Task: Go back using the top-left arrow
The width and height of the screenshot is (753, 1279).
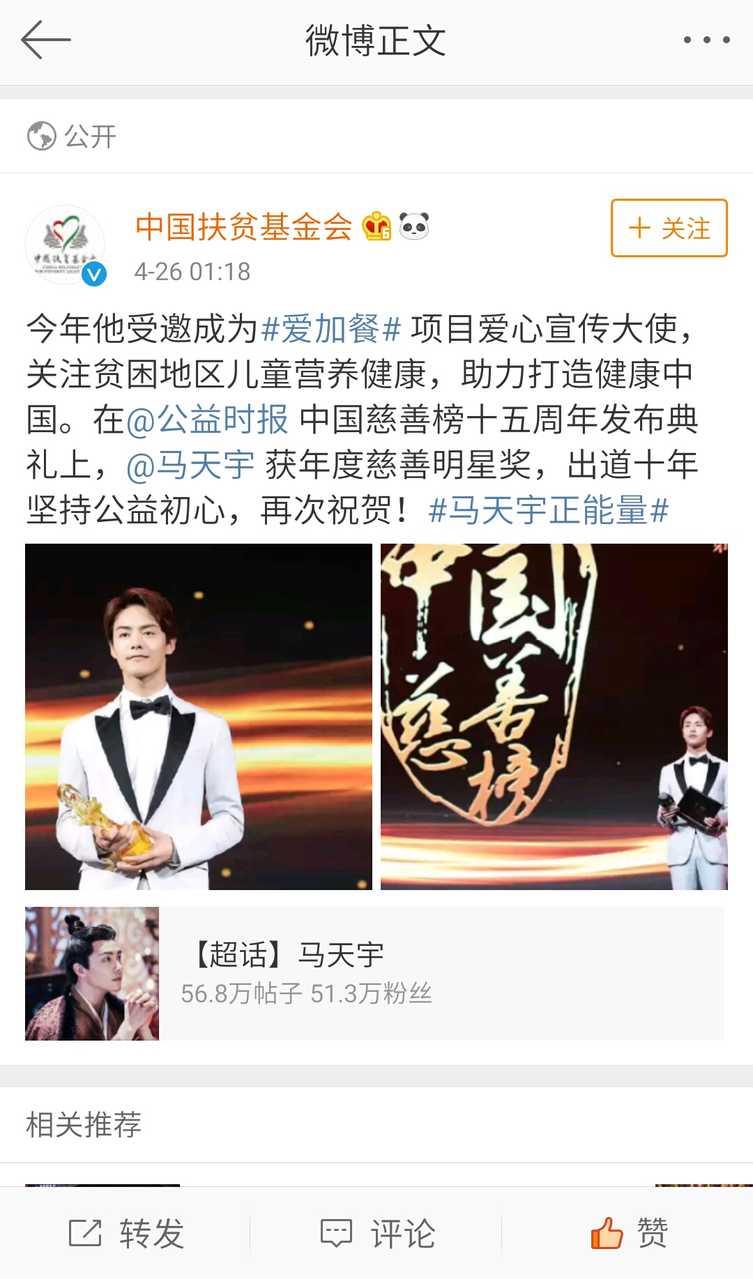Action: click(46, 40)
